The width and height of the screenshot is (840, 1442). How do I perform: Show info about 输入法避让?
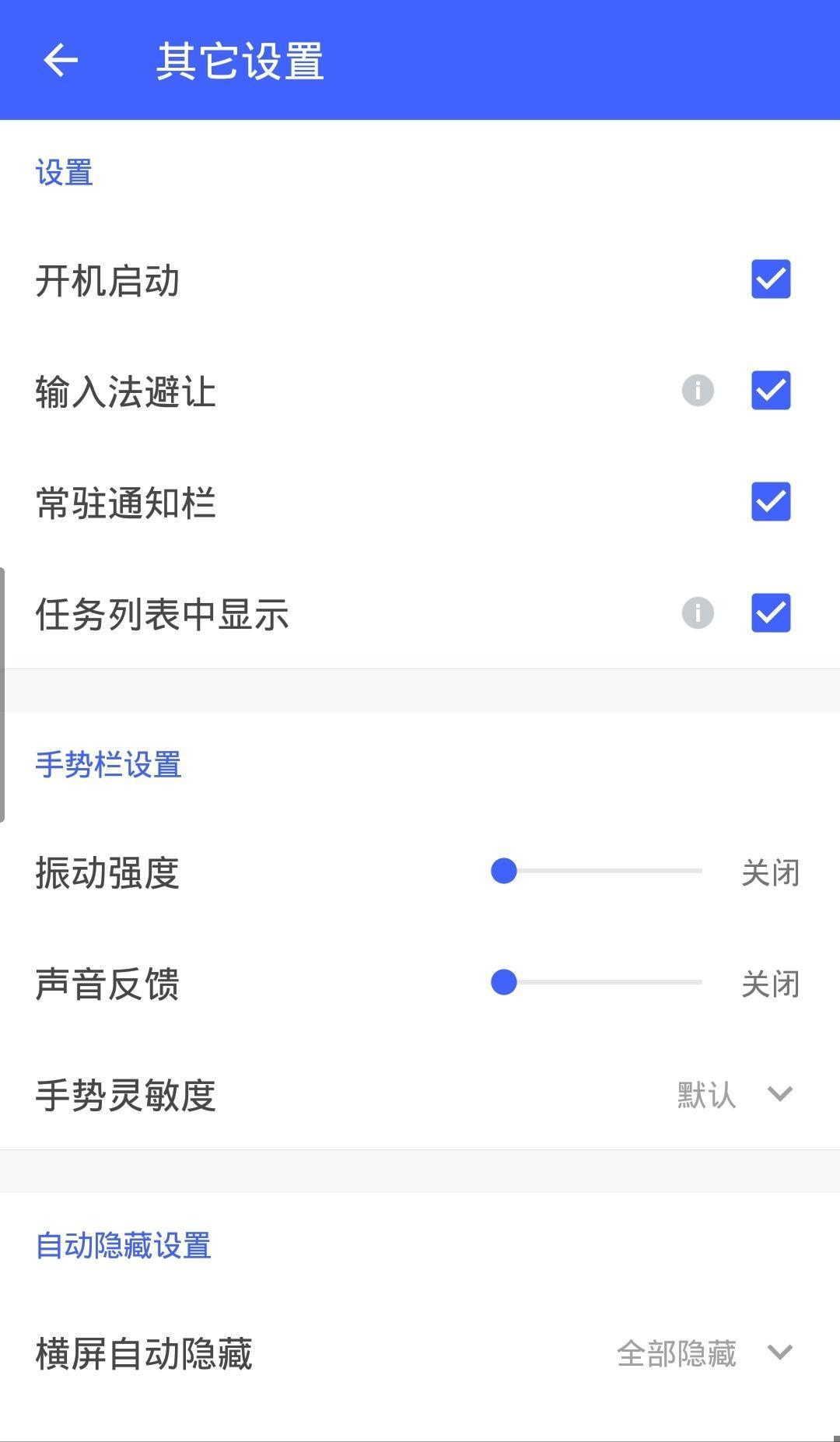[698, 391]
